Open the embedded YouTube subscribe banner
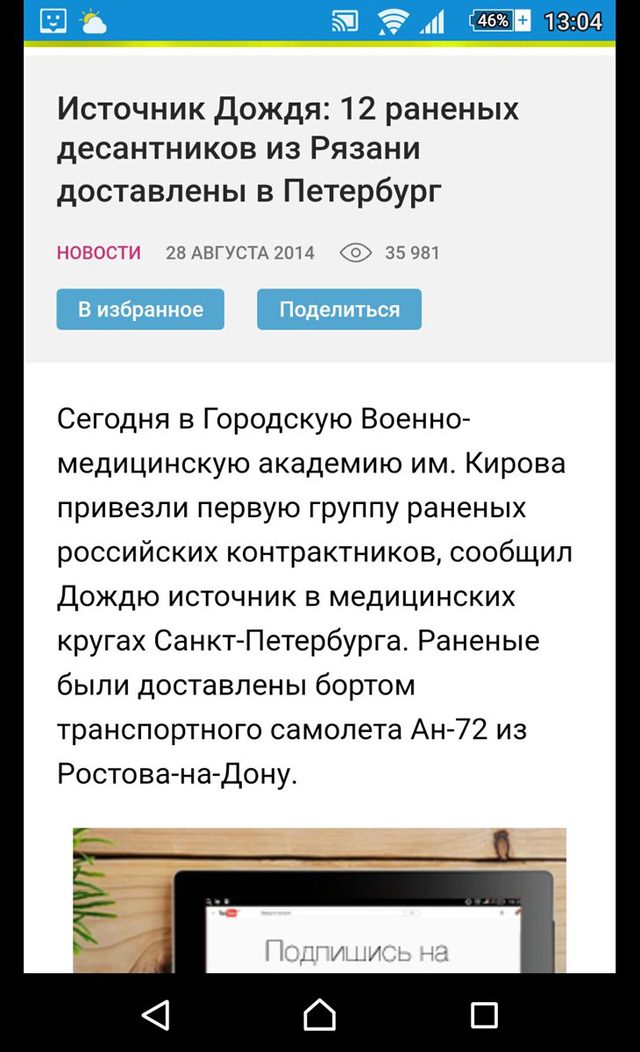This screenshot has height=1052, width=640. [x=319, y=900]
